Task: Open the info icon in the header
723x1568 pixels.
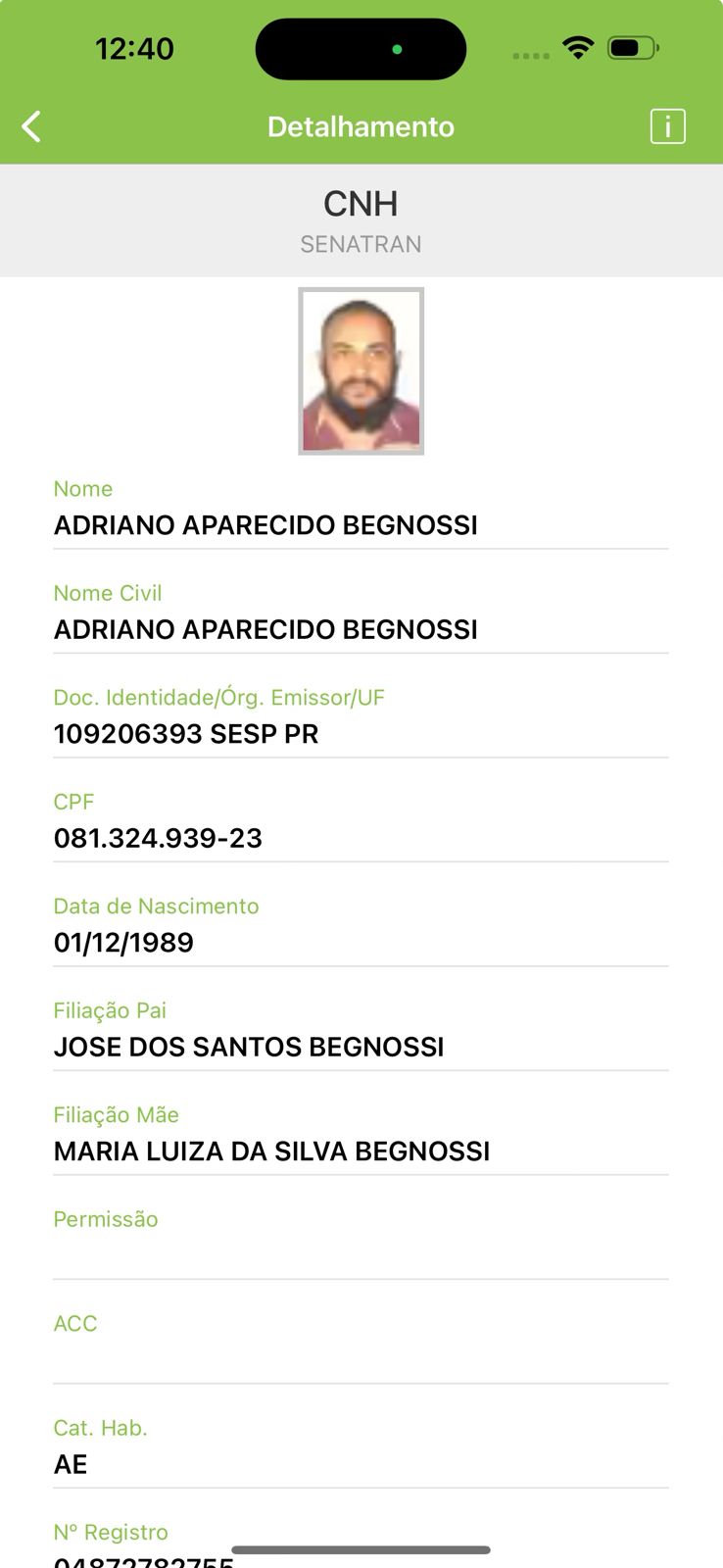Action: click(667, 126)
